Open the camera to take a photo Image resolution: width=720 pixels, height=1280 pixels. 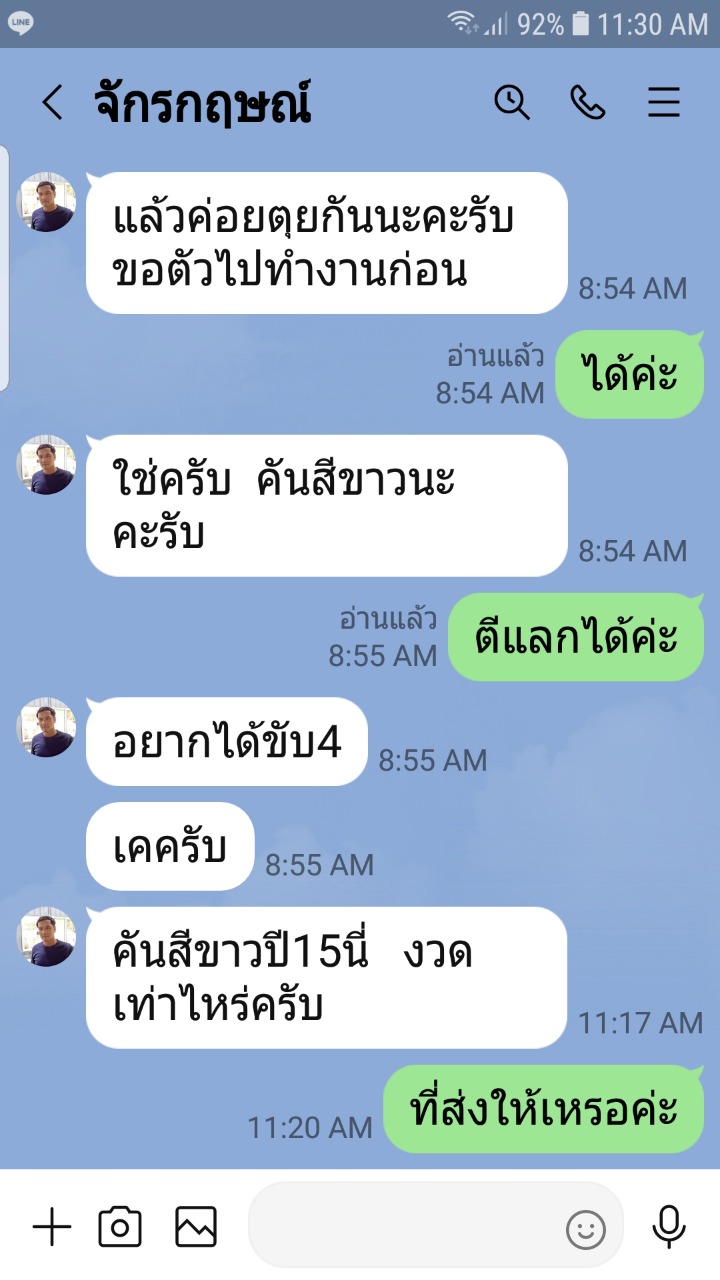[120, 1227]
